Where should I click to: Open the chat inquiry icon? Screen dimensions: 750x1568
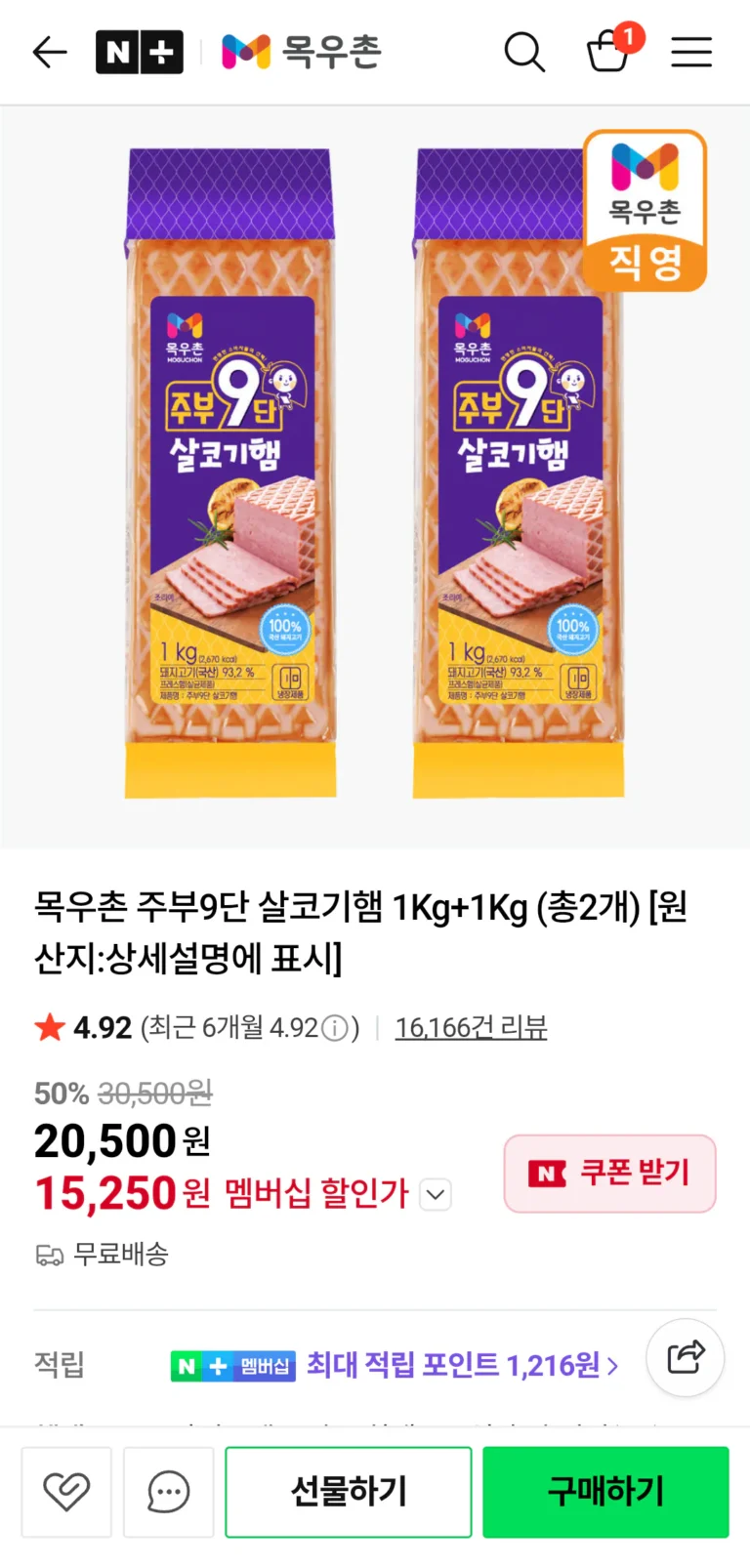pos(168,1492)
